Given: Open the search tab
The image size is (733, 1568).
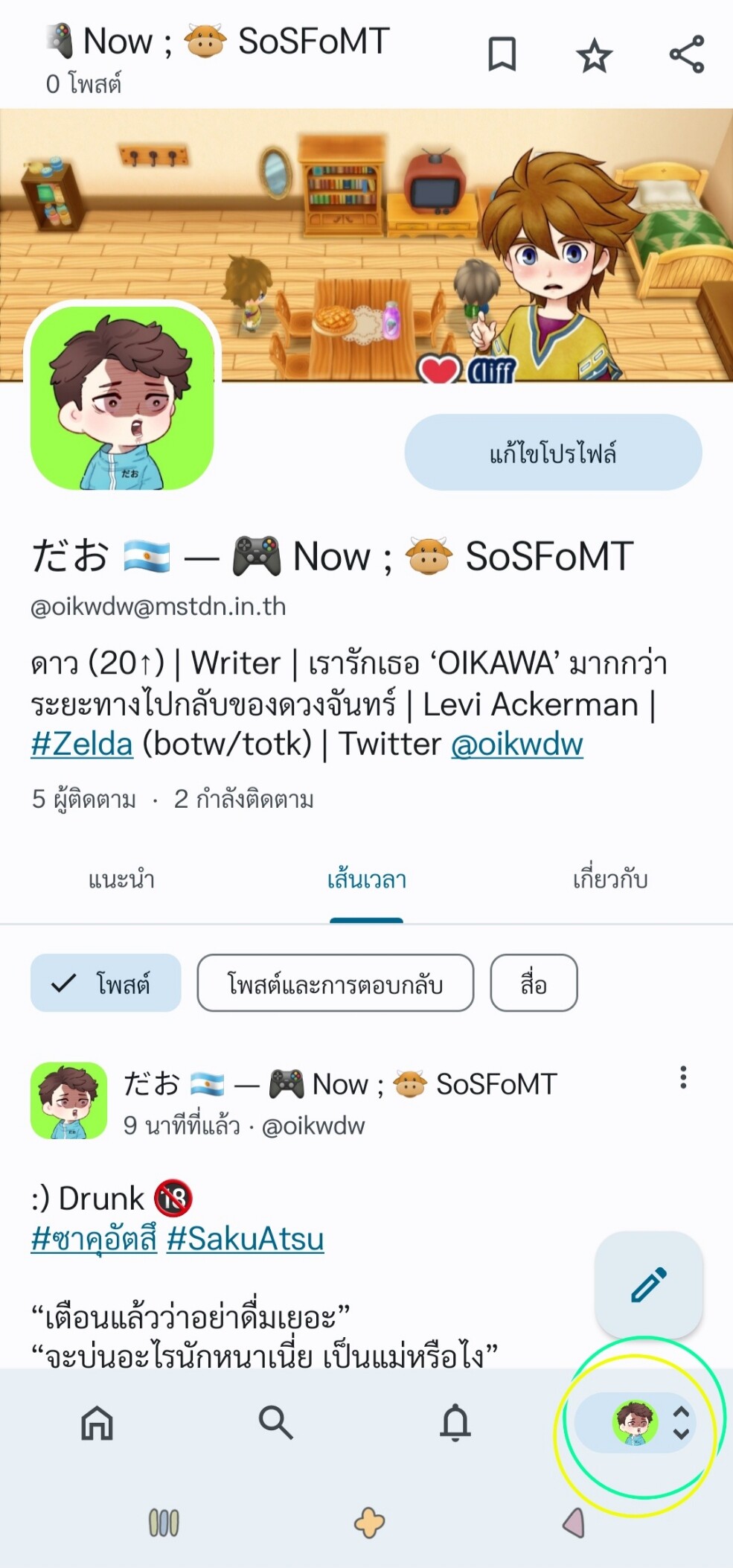Looking at the screenshot, I should (x=275, y=1423).
